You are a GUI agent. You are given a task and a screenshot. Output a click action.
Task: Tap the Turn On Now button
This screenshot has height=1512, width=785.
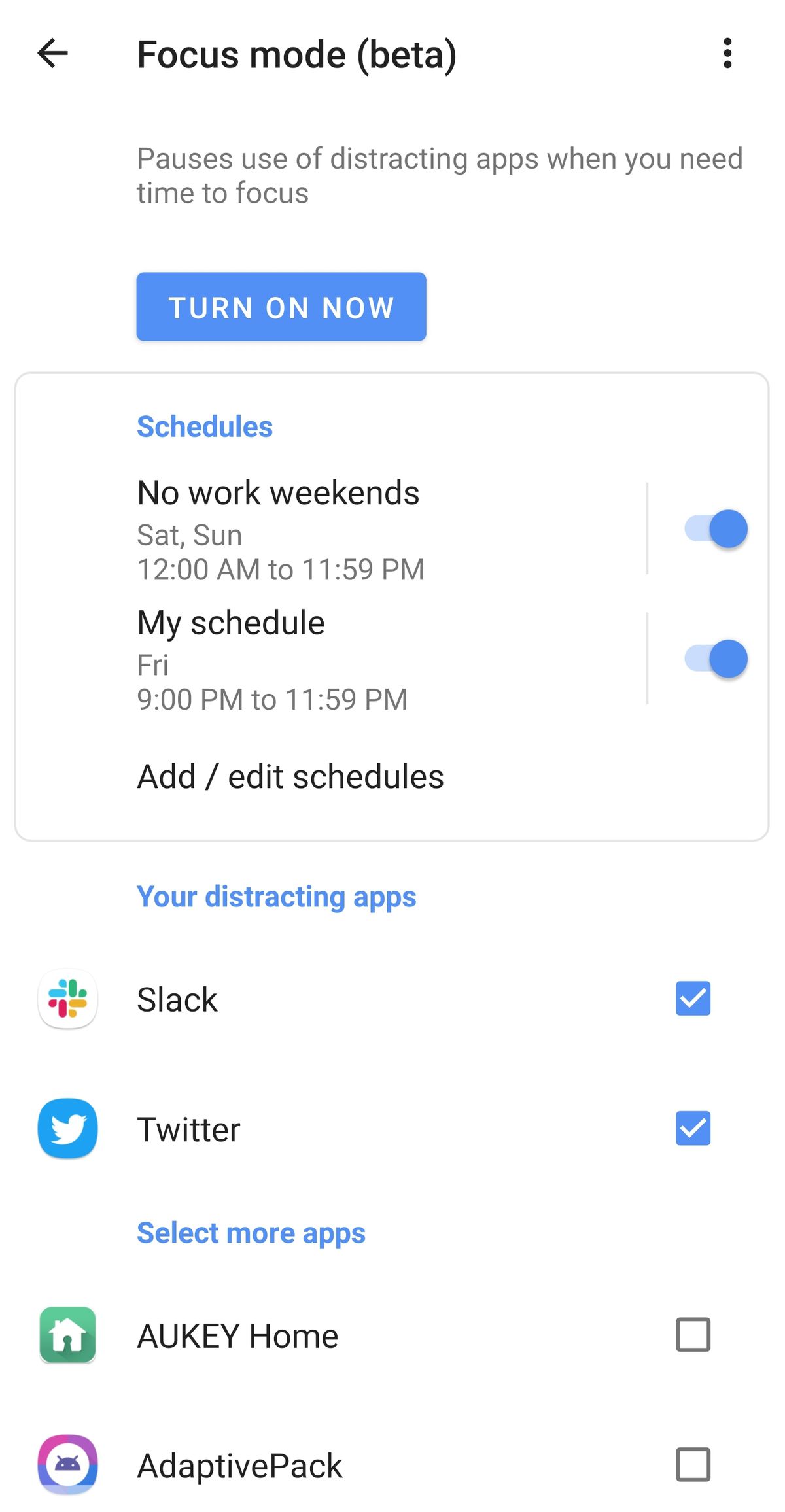(281, 307)
